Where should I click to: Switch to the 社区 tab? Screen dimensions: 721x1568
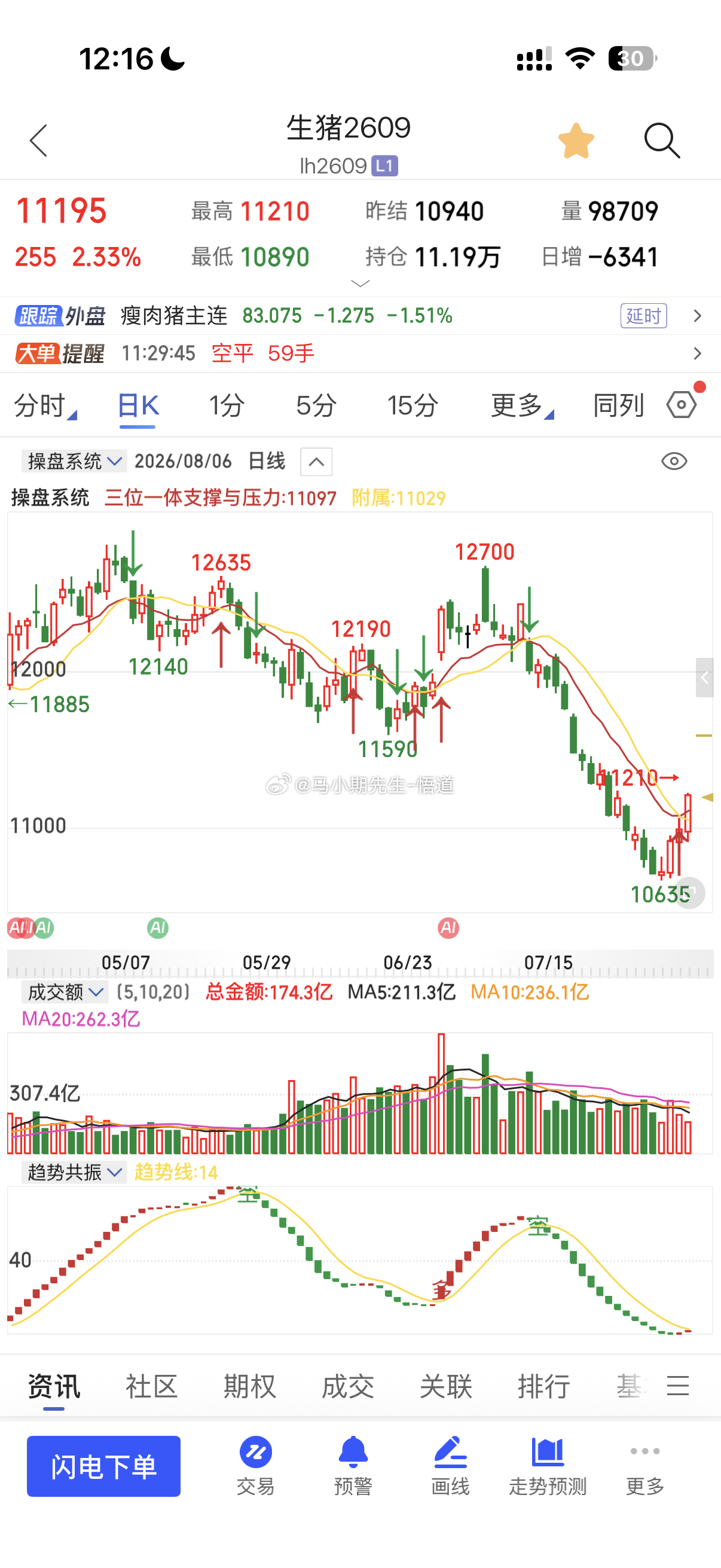tap(151, 1387)
